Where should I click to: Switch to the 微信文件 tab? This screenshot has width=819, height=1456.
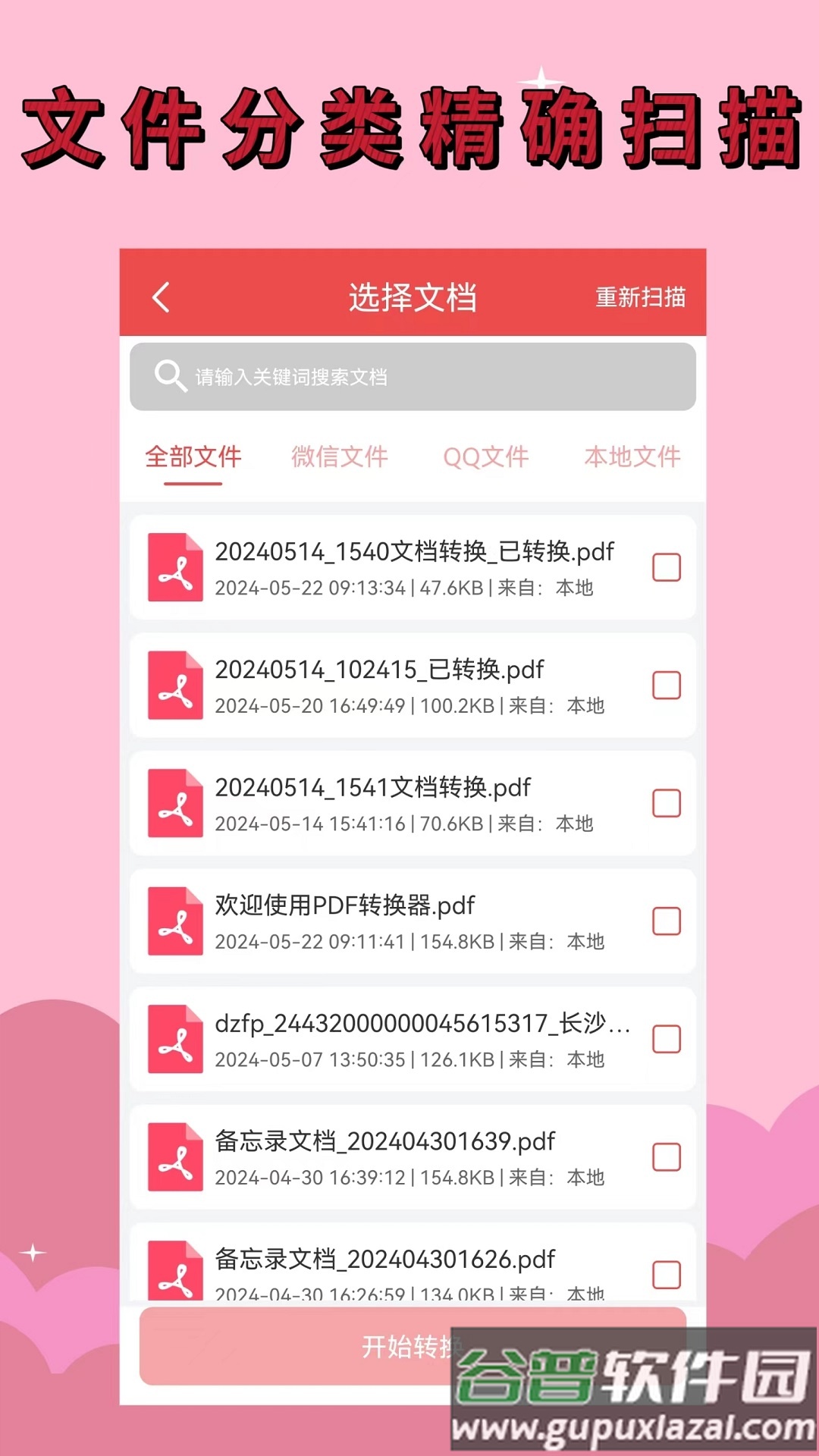tap(339, 457)
